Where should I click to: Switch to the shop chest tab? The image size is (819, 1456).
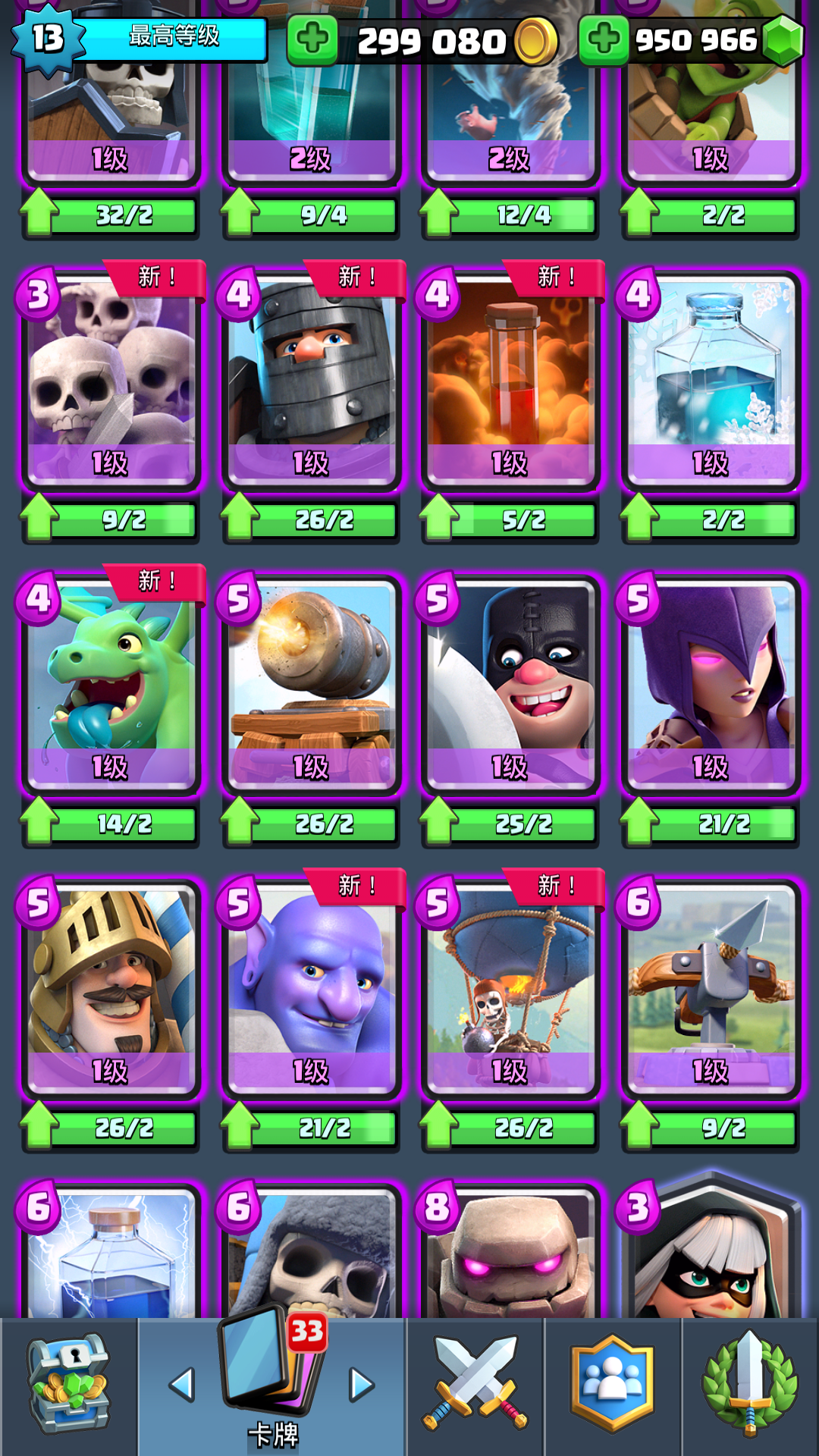68,1384
